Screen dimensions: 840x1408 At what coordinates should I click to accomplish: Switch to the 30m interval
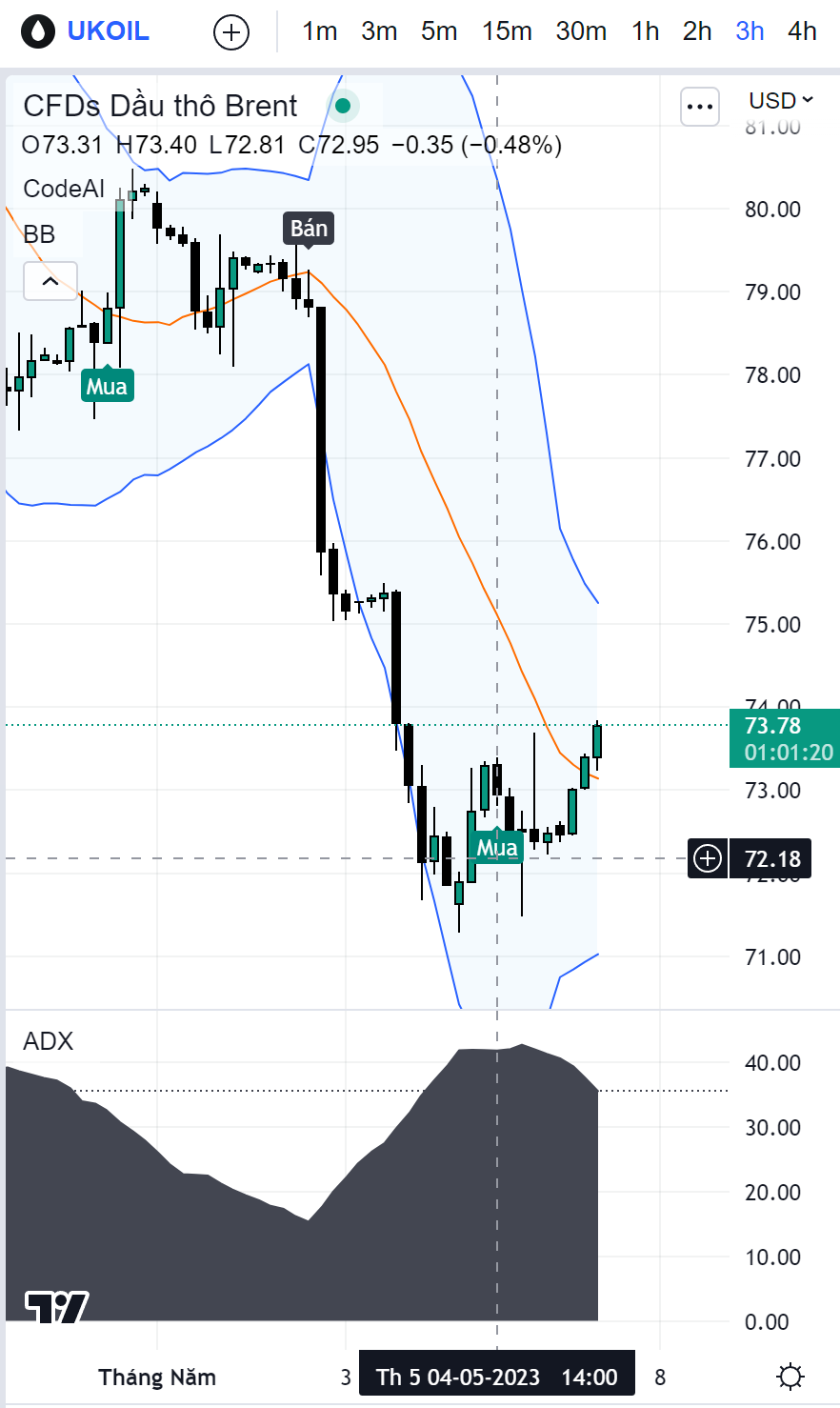pyautogui.click(x=581, y=31)
